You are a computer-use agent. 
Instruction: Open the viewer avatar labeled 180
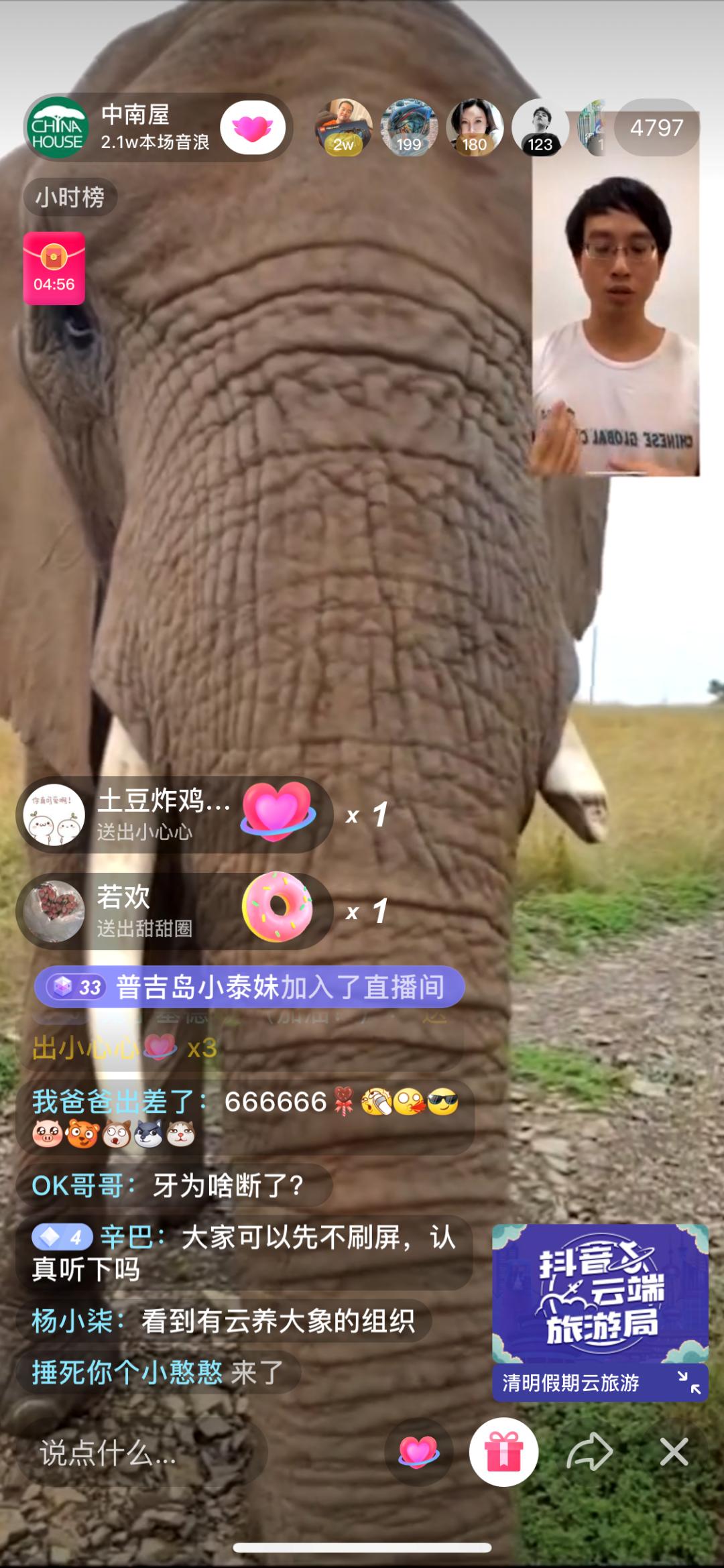474,127
